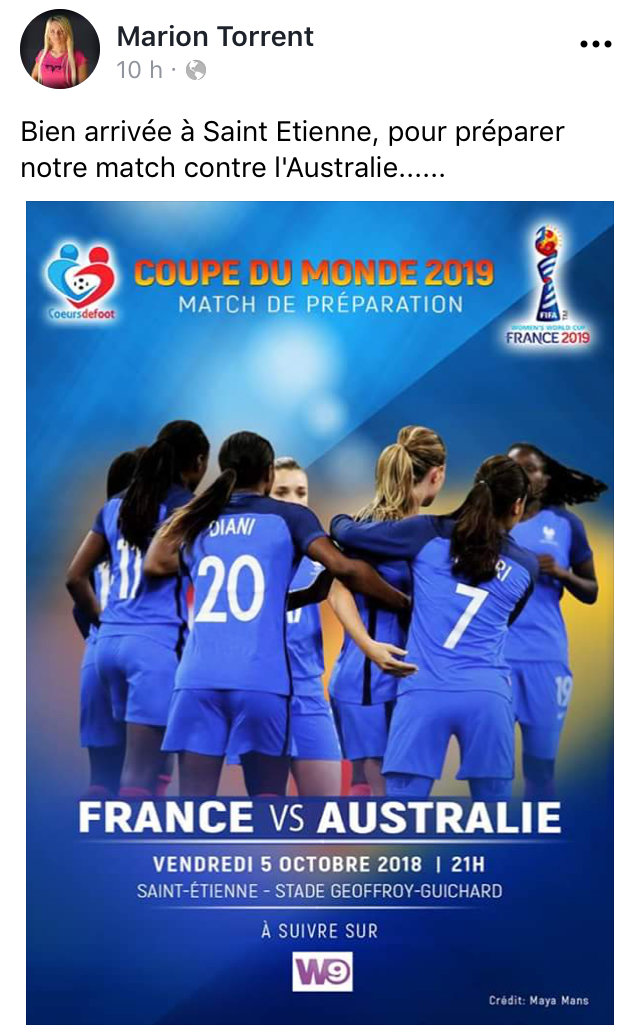Open the France vs Australie poster image

[320, 610]
